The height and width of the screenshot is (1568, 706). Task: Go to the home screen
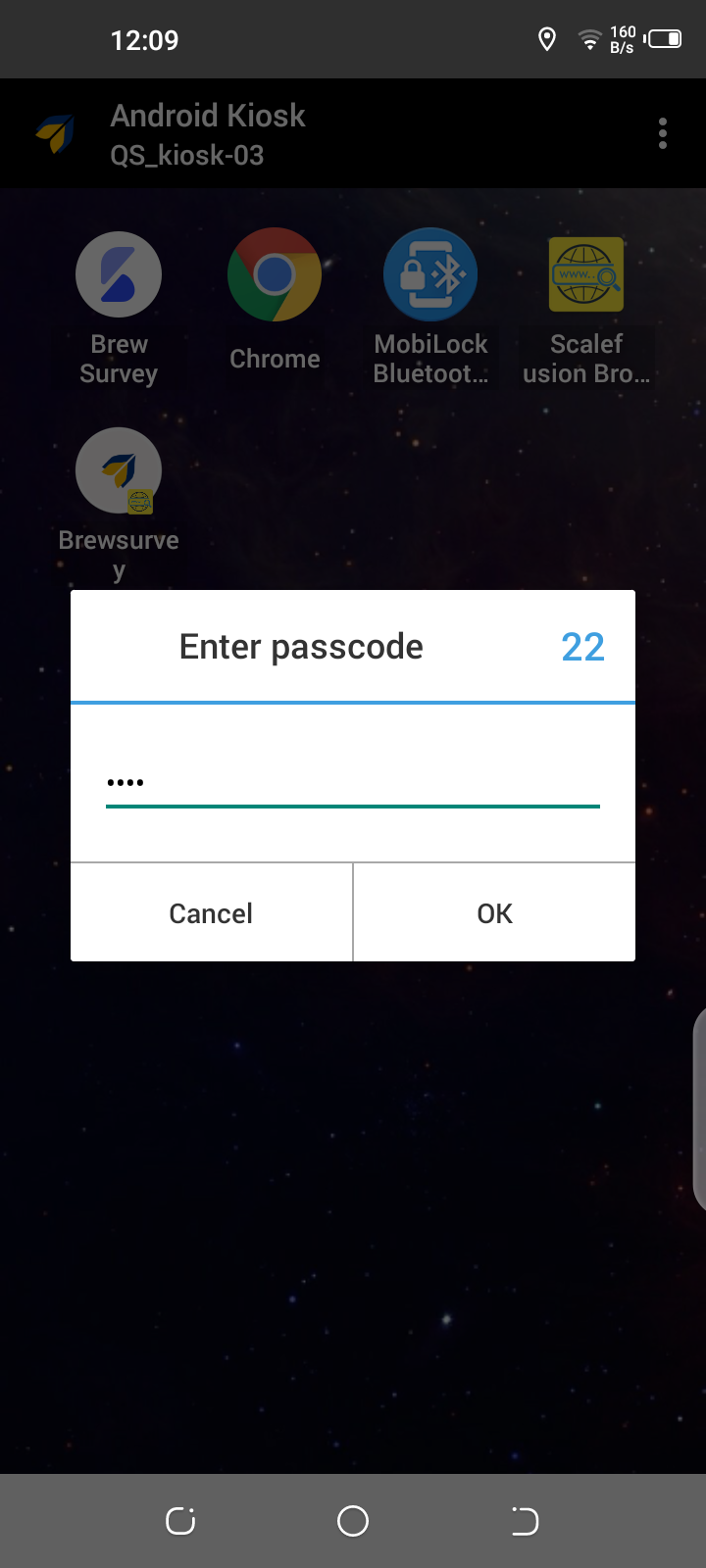353,1521
